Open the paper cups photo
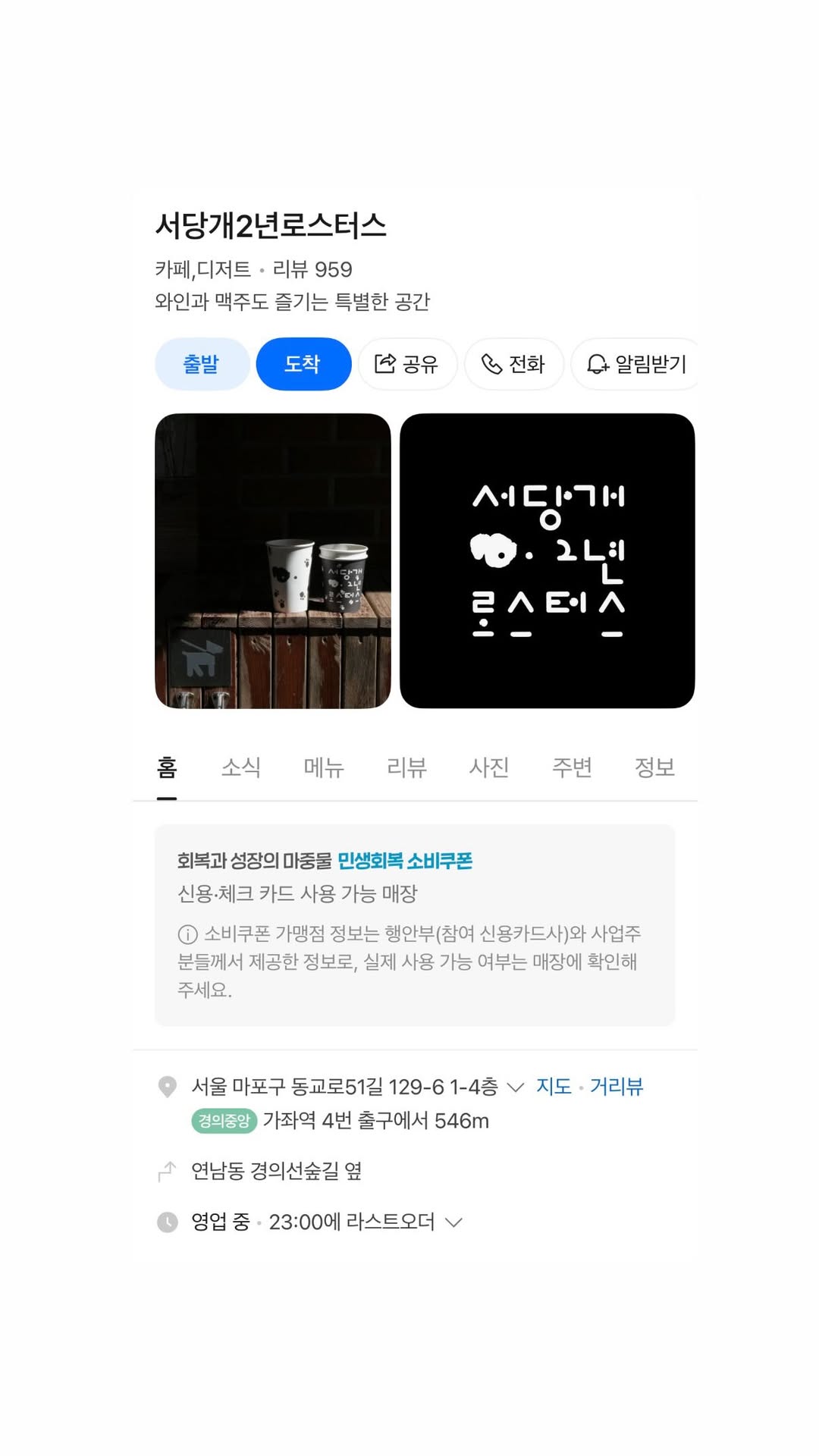Screen dimensions: 819x1456 point(273,560)
